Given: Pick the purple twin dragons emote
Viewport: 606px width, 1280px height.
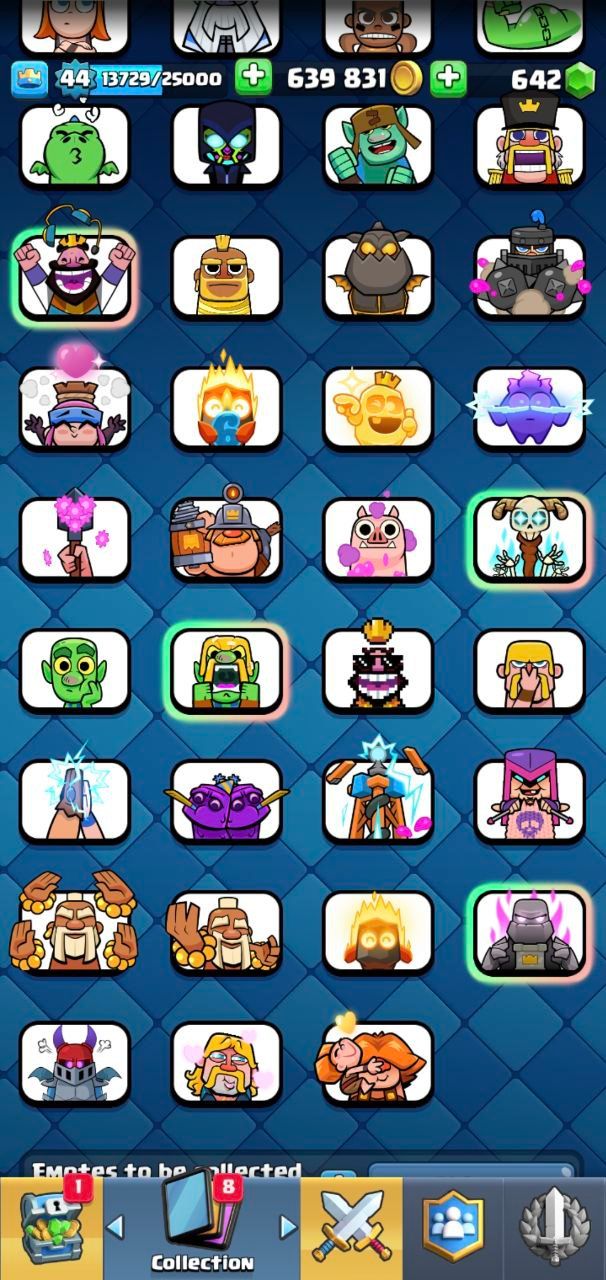Looking at the screenshot, I should click(x=226, y=800).
